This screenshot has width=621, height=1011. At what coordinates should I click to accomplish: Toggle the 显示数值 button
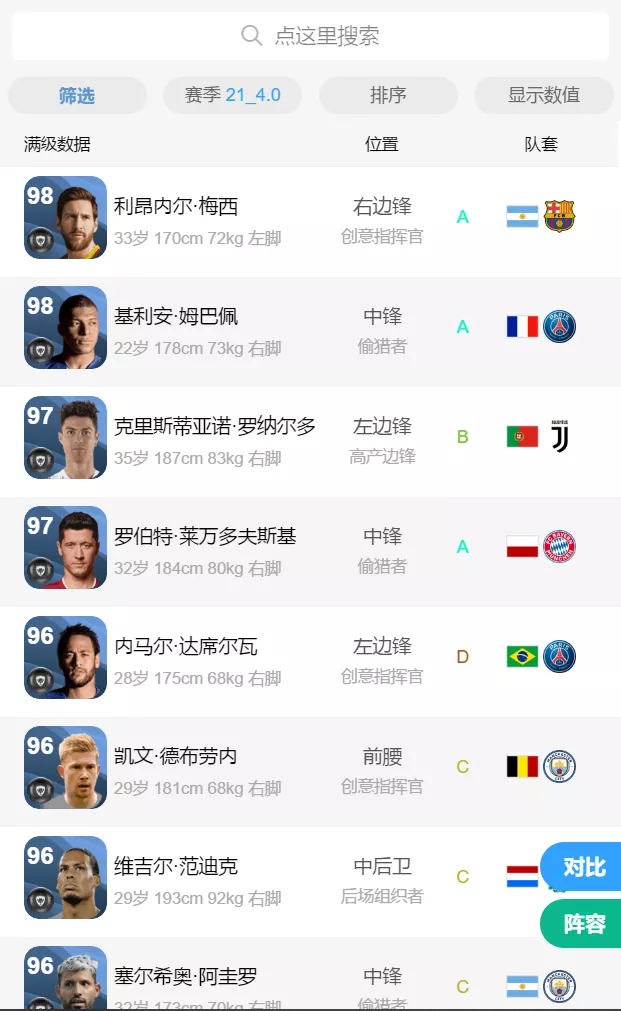(x=543, y=96)
